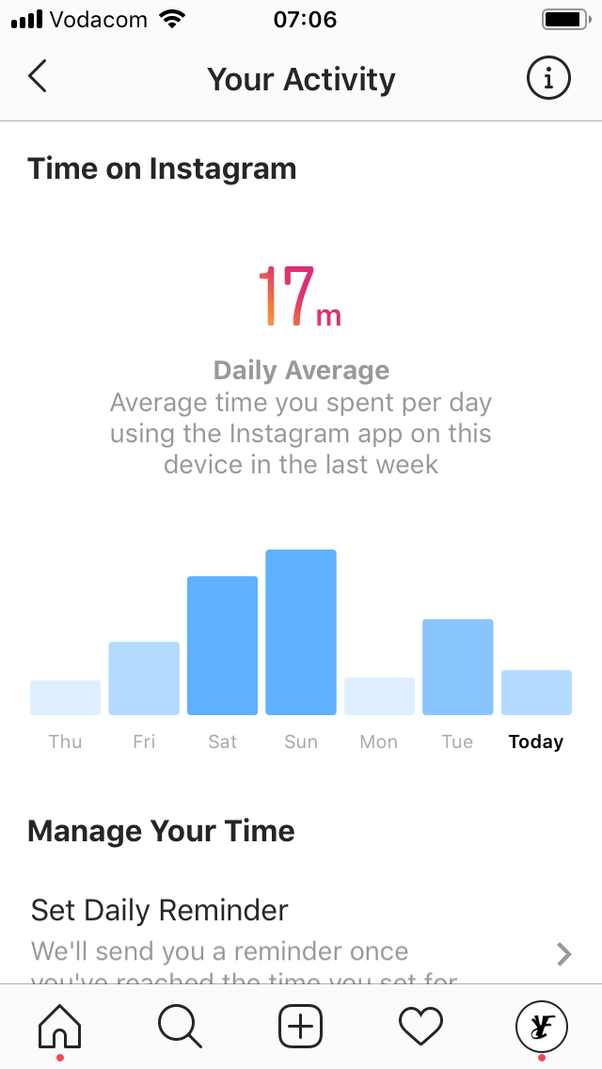Open the Activity heart tab
The height and width of the screenshot is (1069, 602).
tap(421, 1025)
